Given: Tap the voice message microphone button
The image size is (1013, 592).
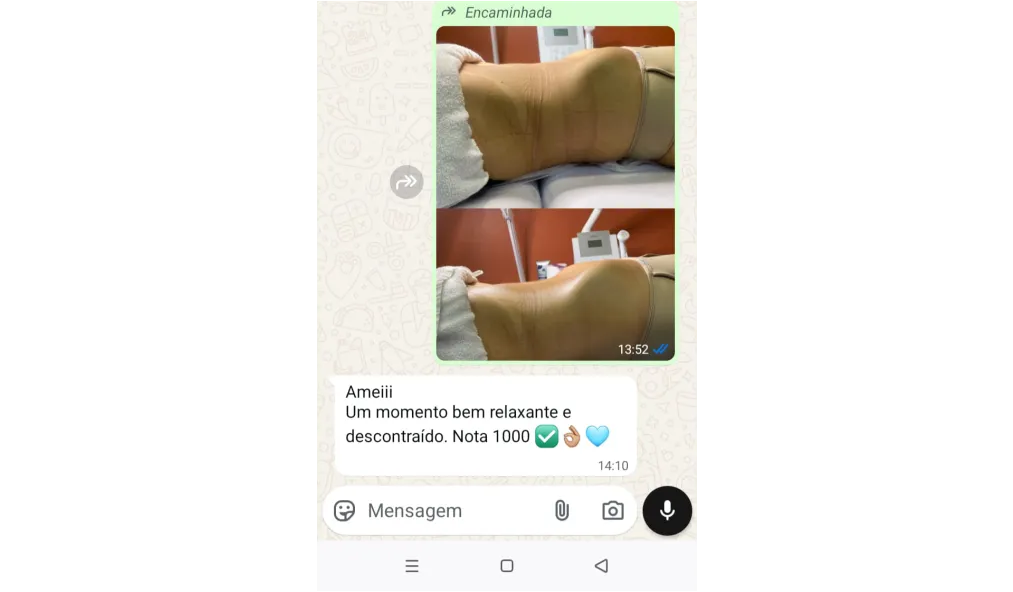Looking at the screenshot, I should point(667,511).
